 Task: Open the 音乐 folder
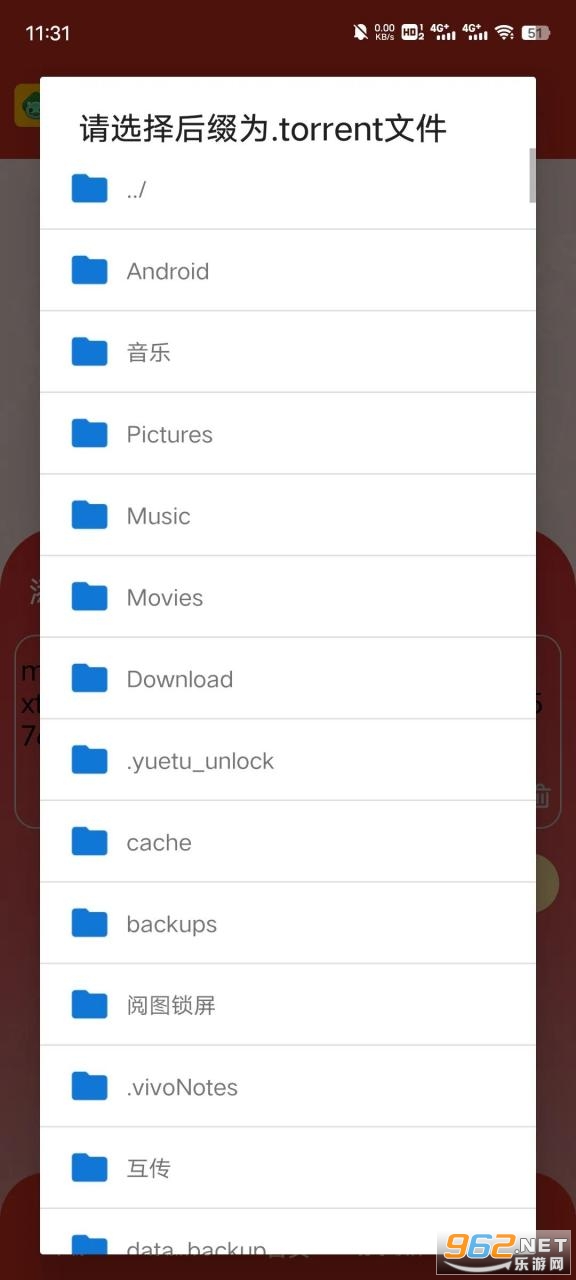(x=288, y=352)
